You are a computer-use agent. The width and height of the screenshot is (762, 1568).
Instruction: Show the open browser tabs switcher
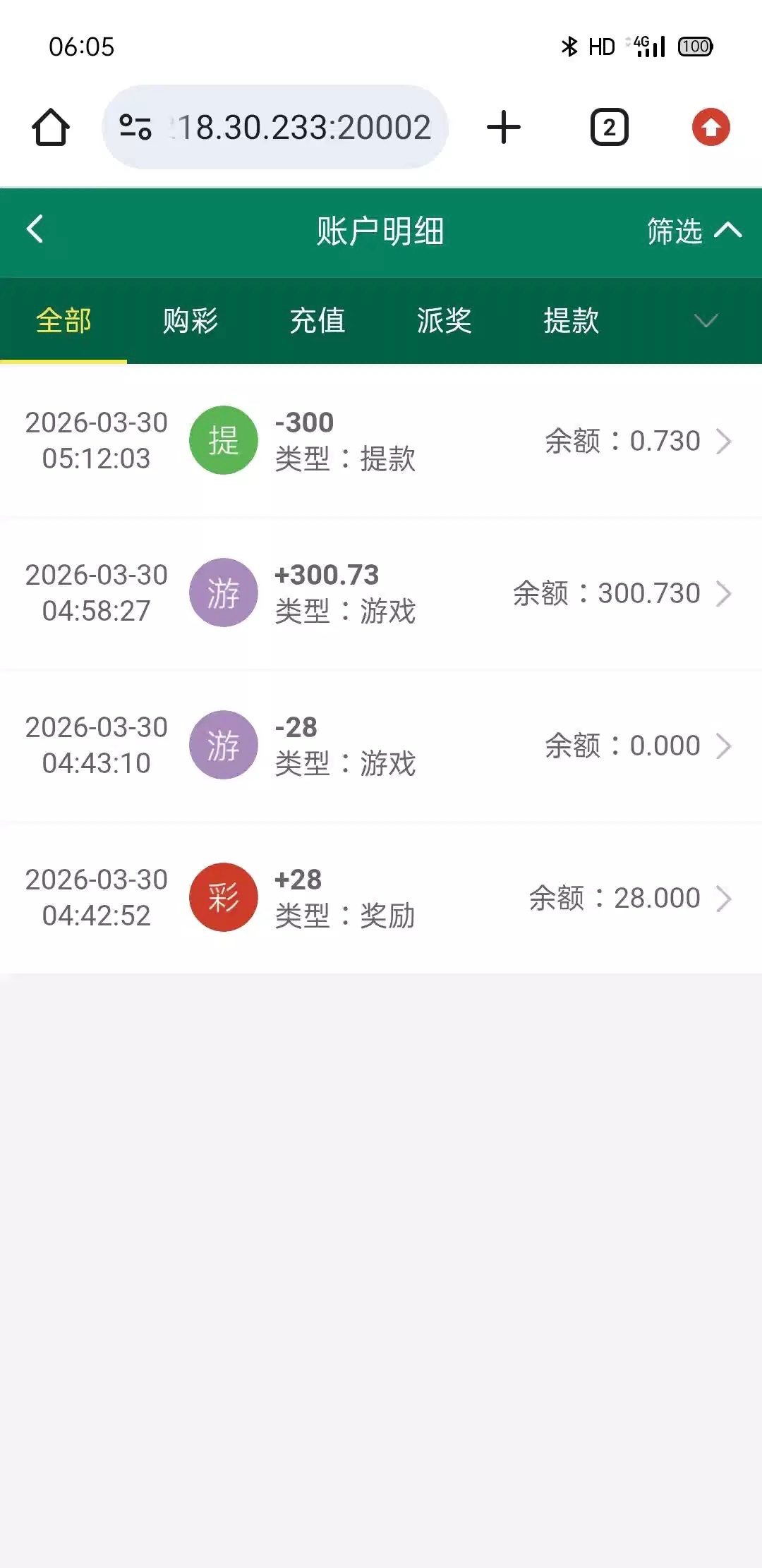pyautogui.click(x=609, y=128)
